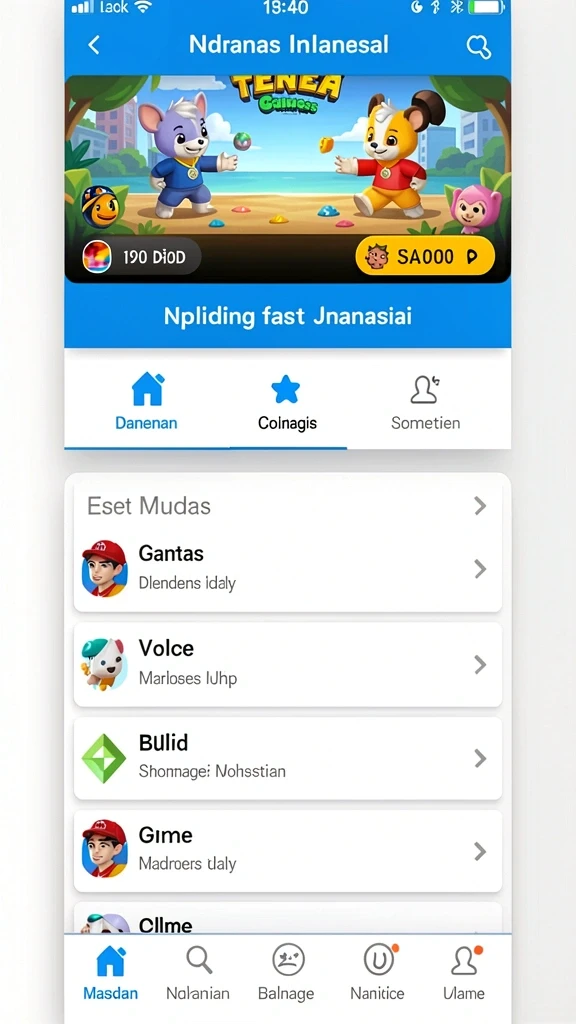Image resolution: width=576 pixels, height=1024 pixels.
Task: Open the 190 DioD badge on banner
Action: pyautogui.click(x=141, y=257)
